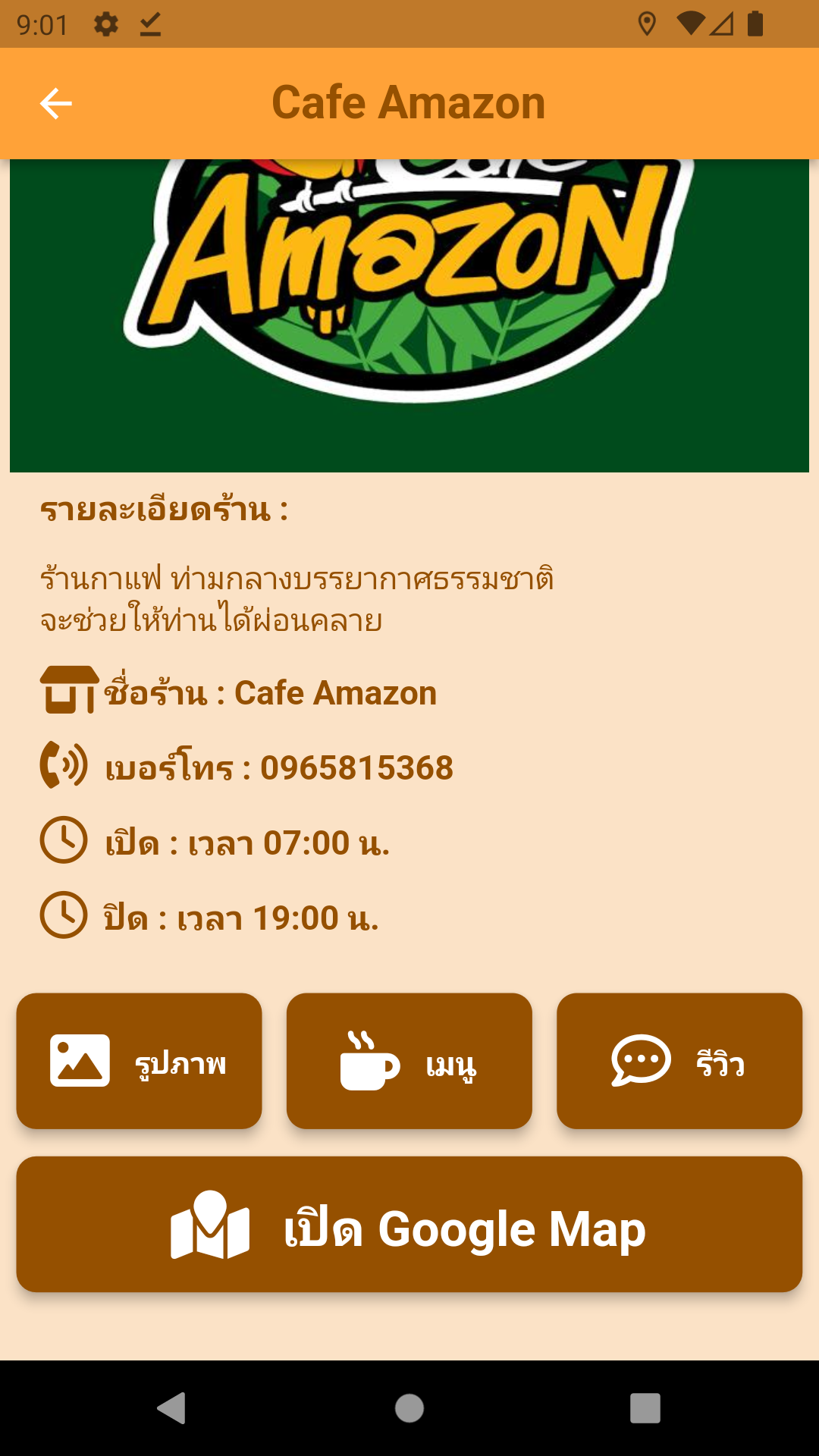
Task: Go back using the arrow in the header
Action: 55,102
